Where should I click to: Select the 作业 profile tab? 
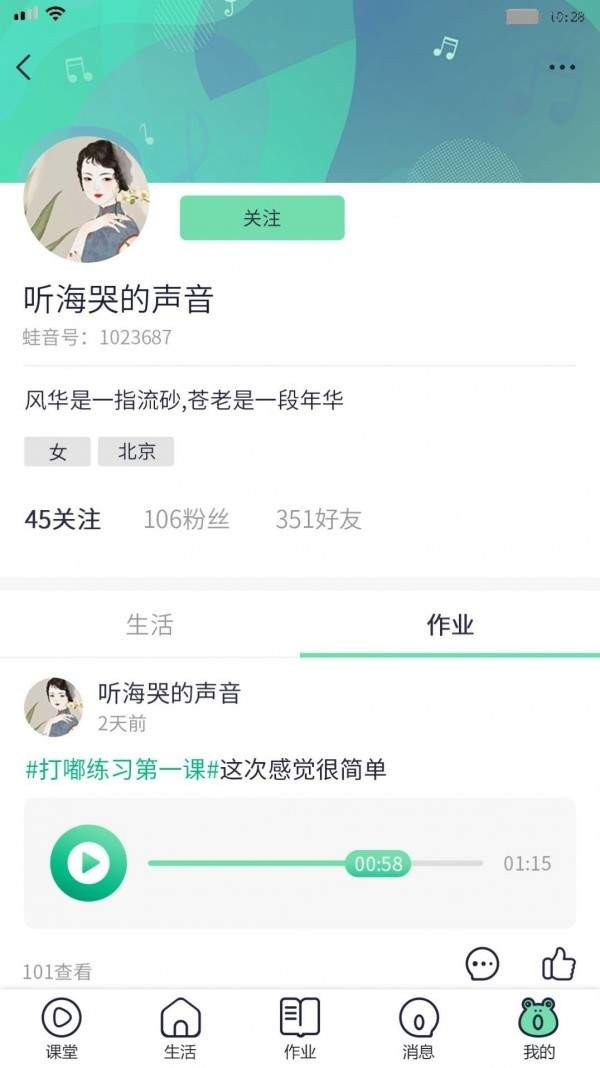click(x=450, y=625)
